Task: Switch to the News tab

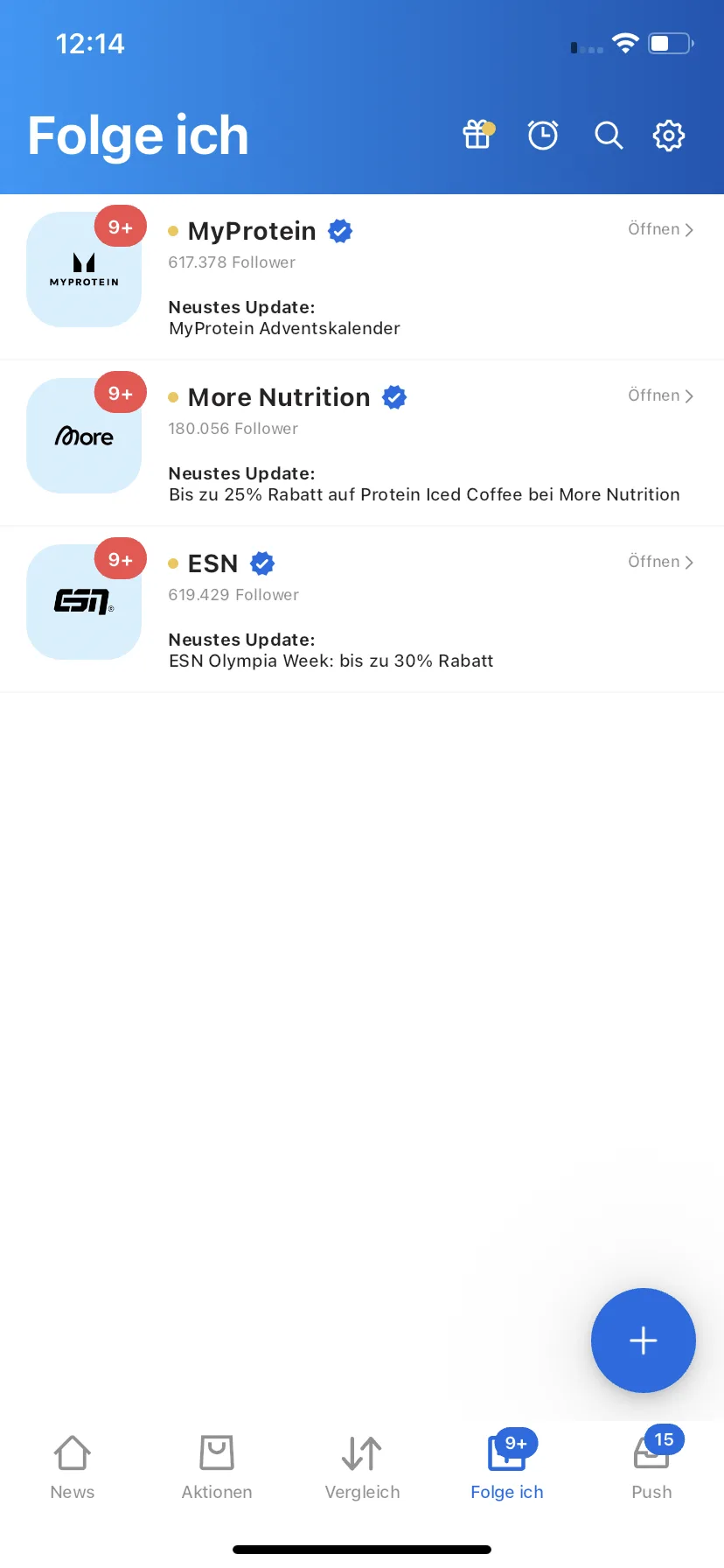Action: pos(73,1466)
